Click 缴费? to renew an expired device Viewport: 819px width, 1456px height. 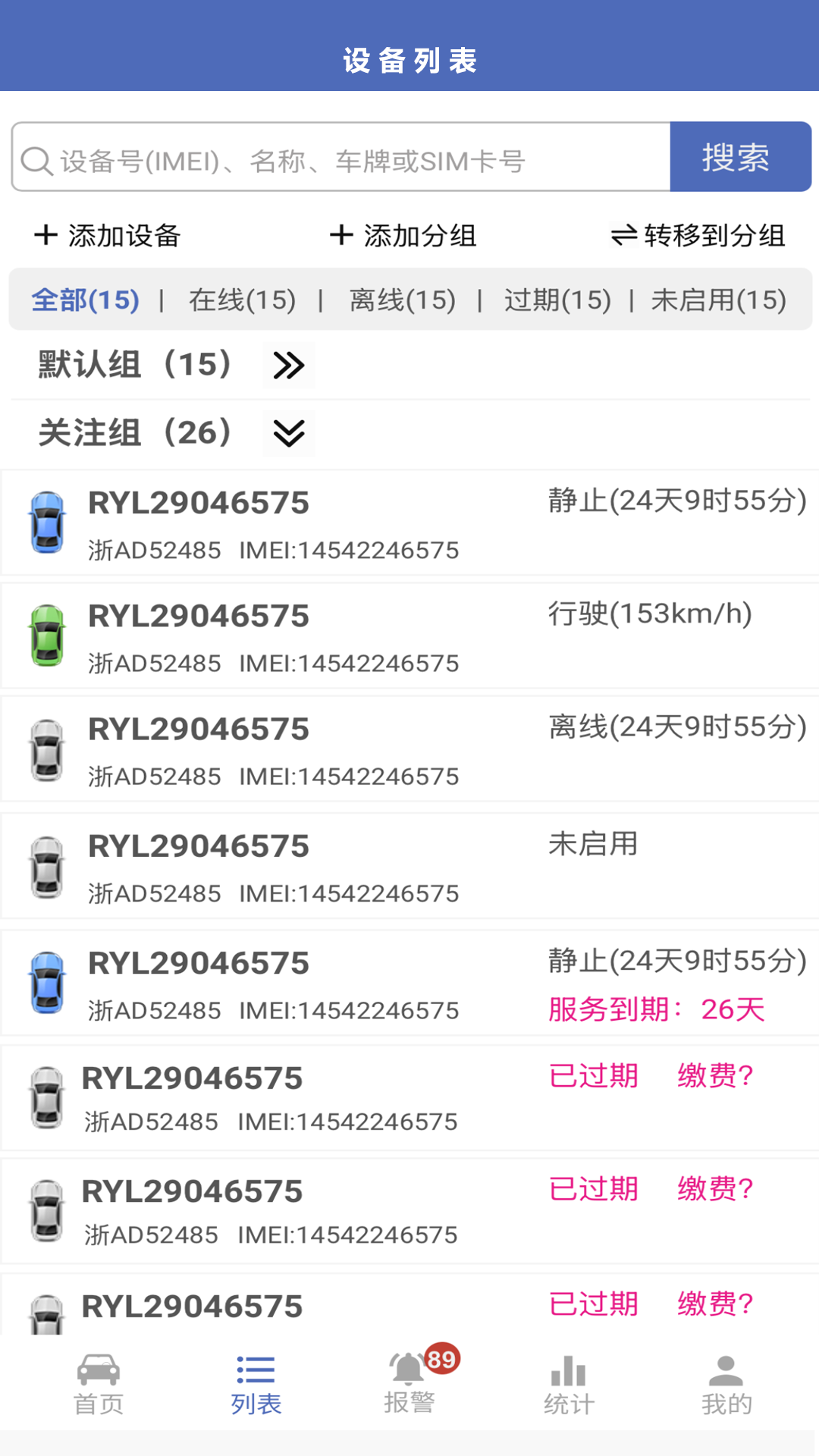coord(715,1075)
